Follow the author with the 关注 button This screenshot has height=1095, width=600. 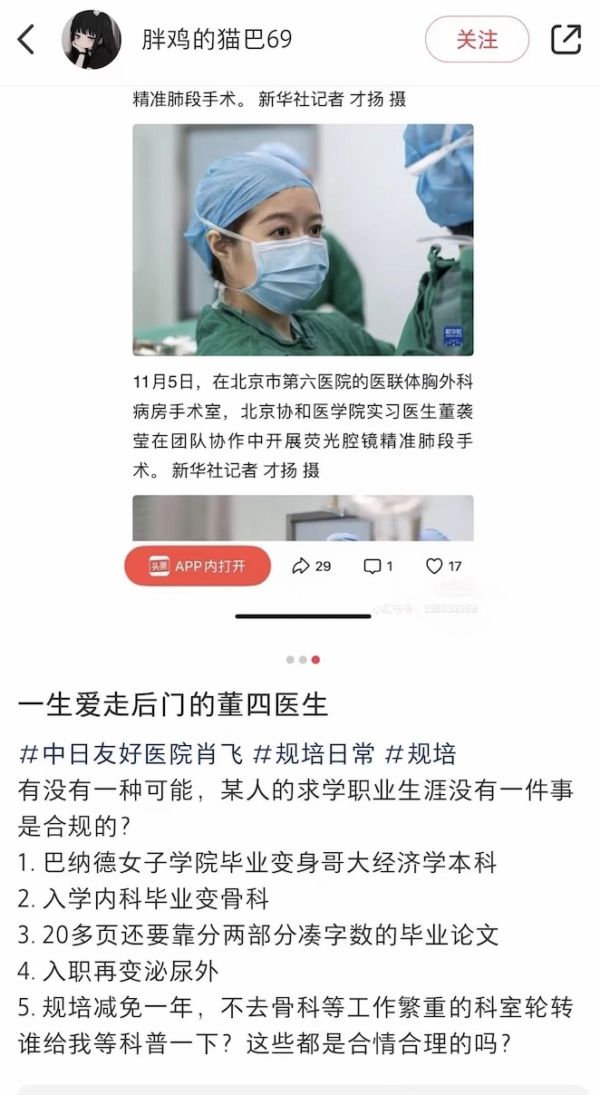pos(477,40)
